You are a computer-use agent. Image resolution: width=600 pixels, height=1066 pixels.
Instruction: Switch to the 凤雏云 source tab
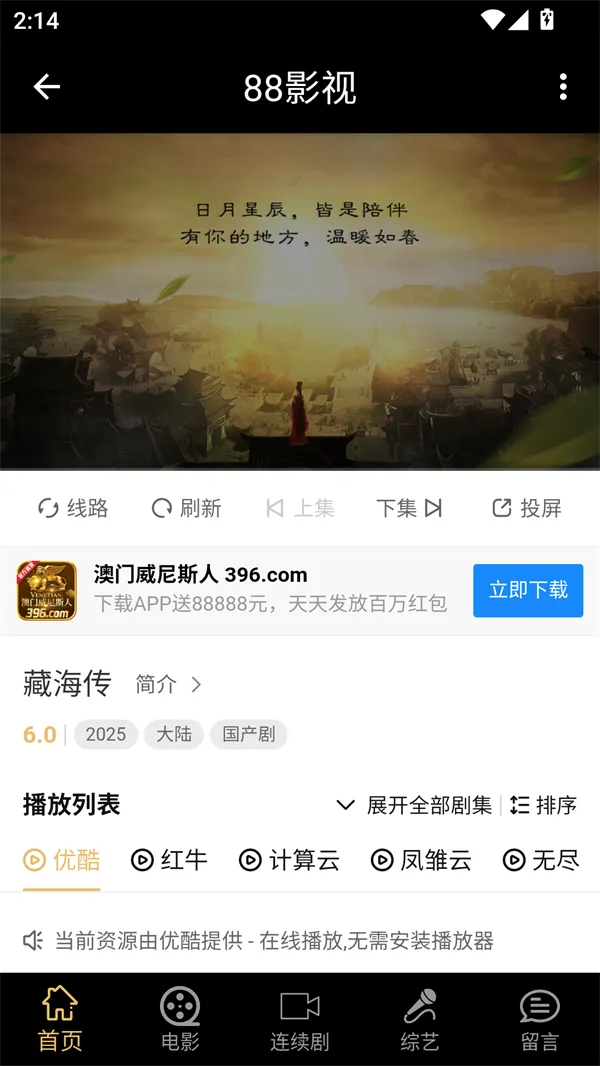click(421, 860)
